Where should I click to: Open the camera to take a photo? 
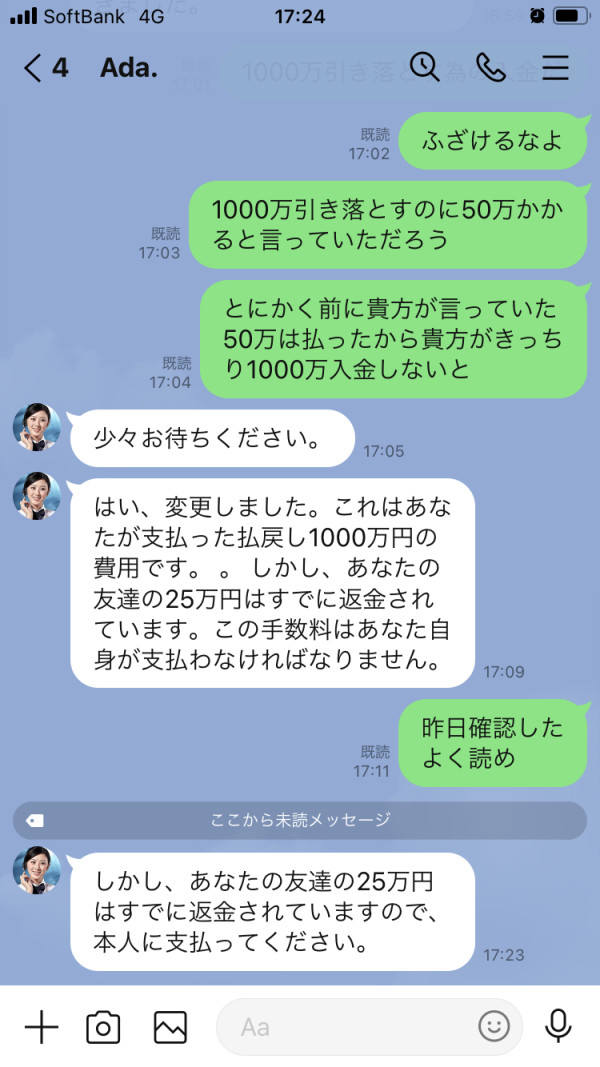tap(103, 1027)
